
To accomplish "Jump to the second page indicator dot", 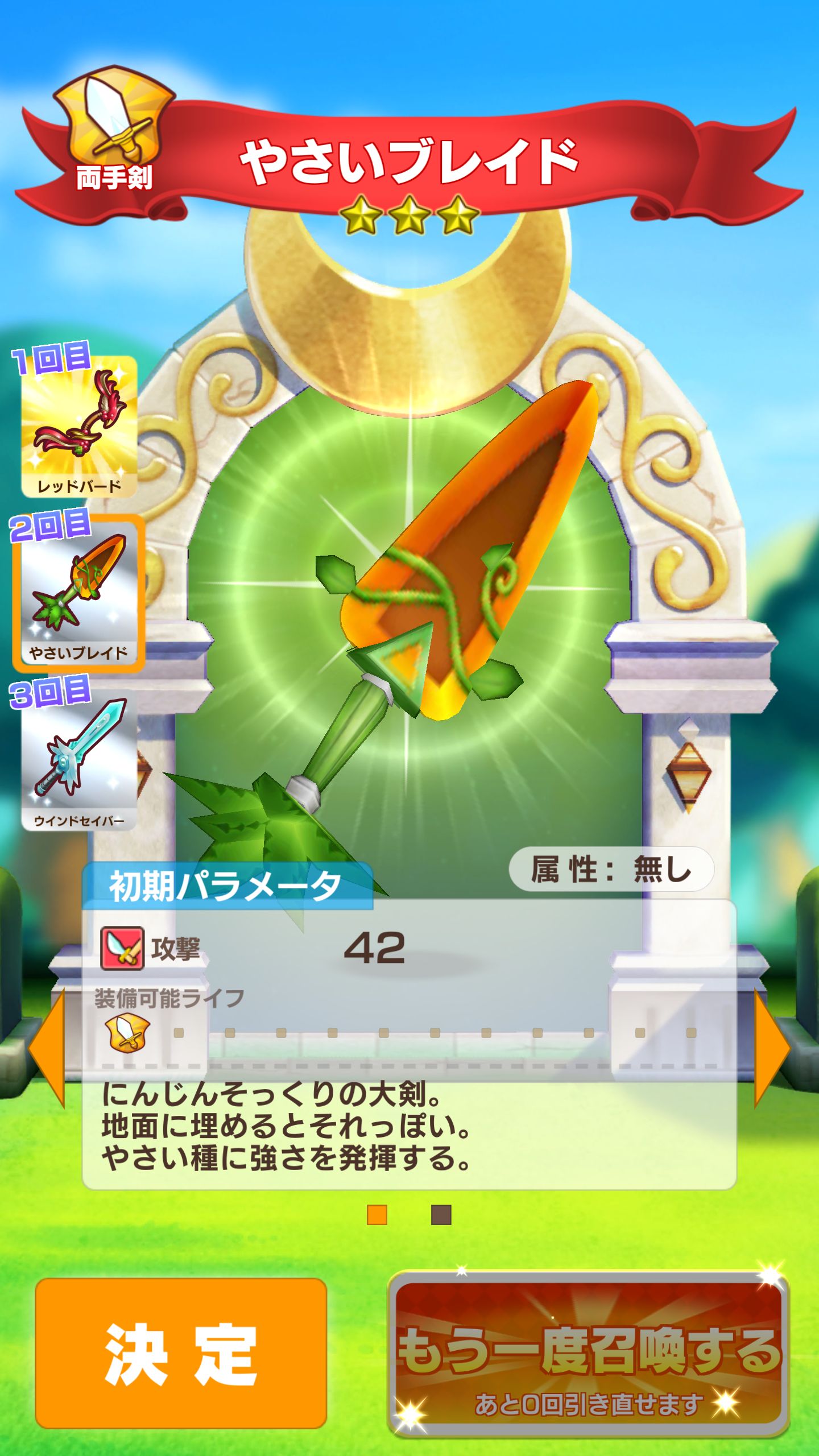I will click(441, 1215).
